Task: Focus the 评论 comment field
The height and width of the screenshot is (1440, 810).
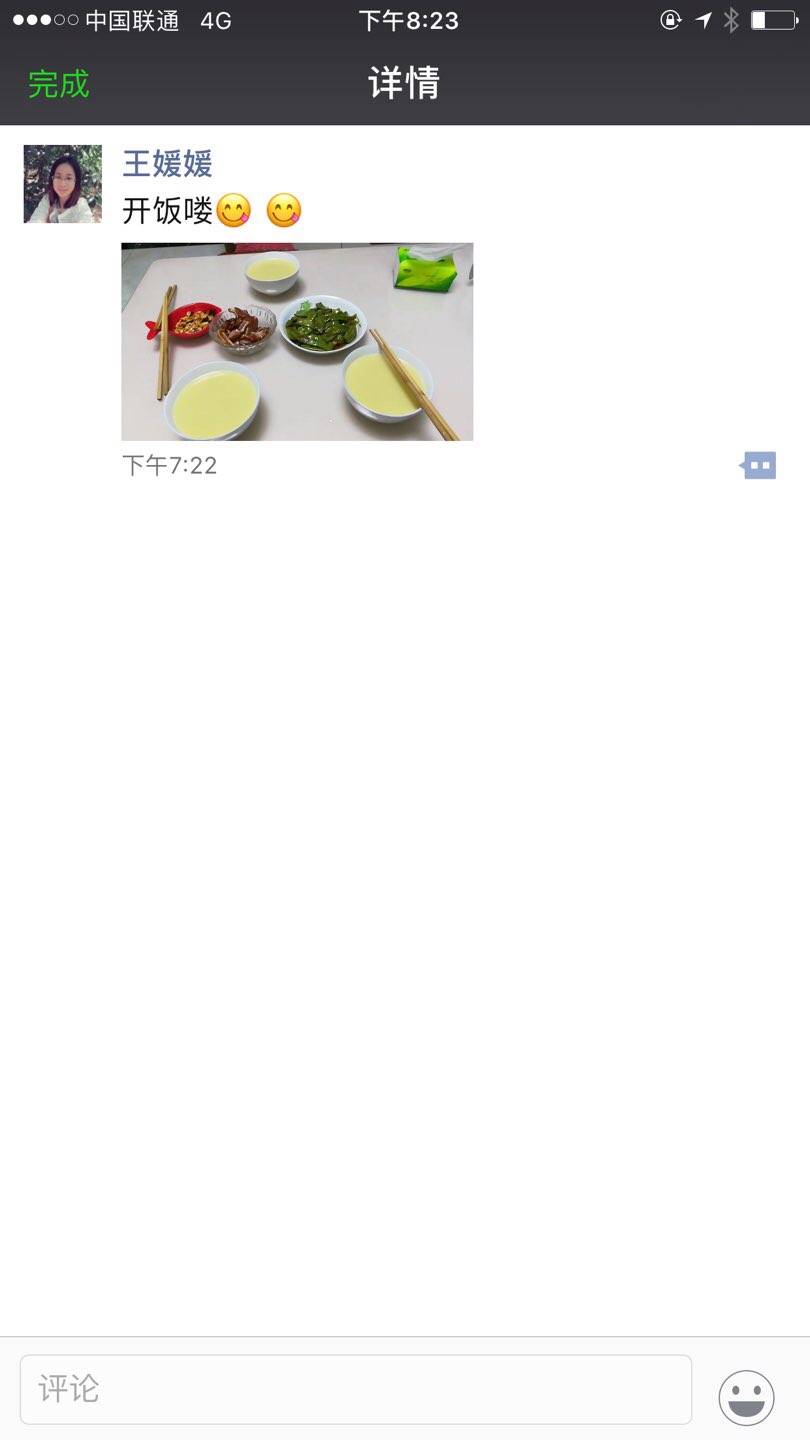Action: point(355,1389)
